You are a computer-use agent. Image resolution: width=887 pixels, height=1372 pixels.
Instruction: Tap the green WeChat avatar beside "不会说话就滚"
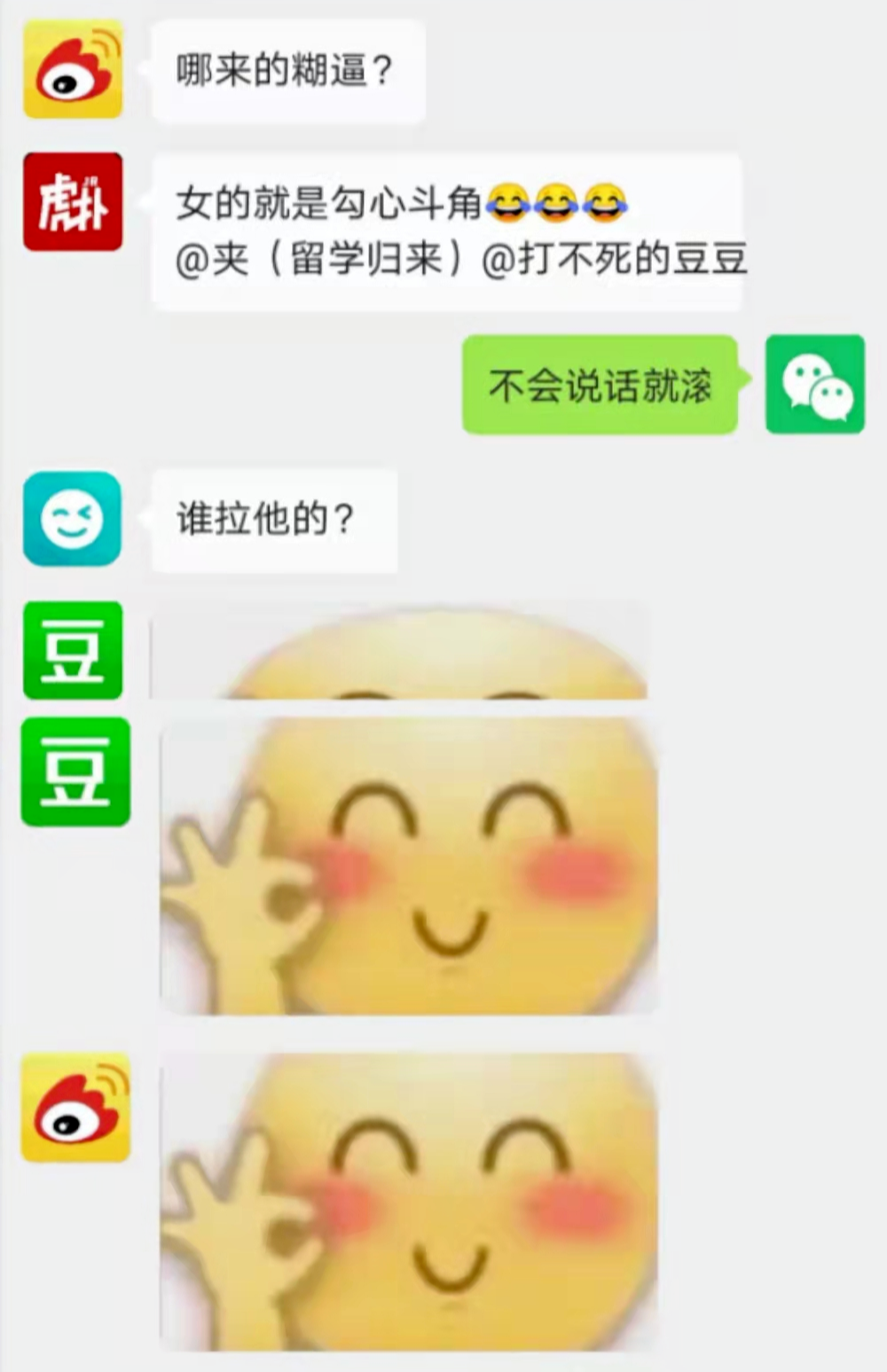pos(814,384)
